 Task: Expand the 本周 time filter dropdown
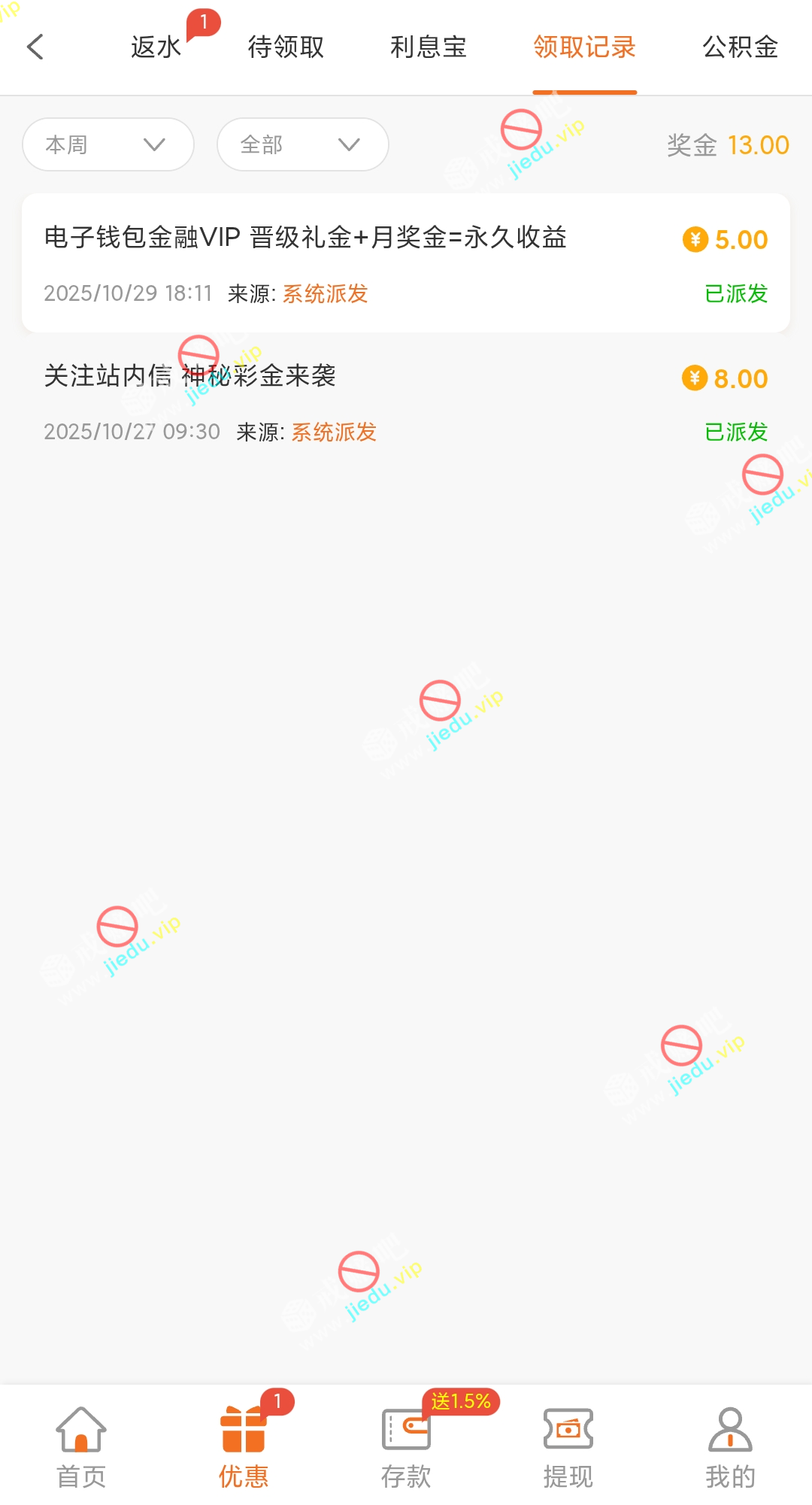tap(108, 144)
